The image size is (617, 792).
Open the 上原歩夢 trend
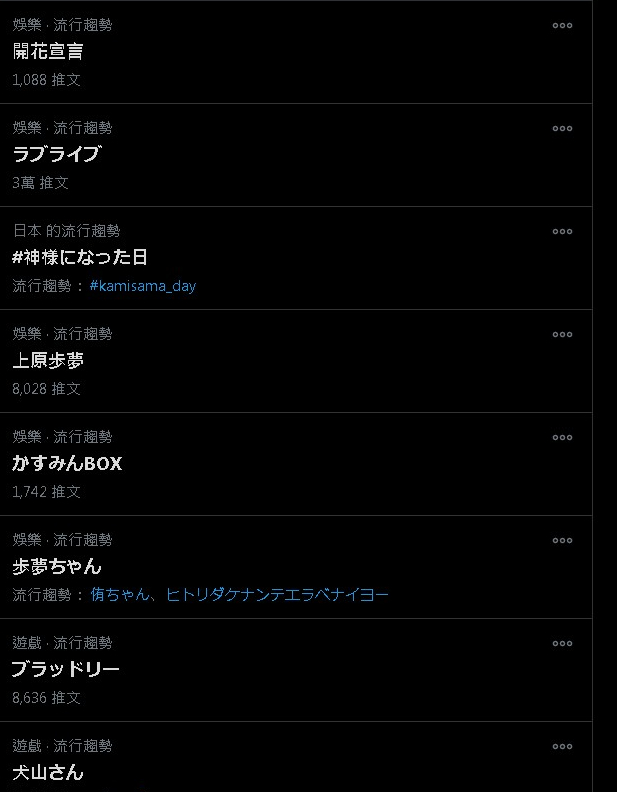point(48,360)
